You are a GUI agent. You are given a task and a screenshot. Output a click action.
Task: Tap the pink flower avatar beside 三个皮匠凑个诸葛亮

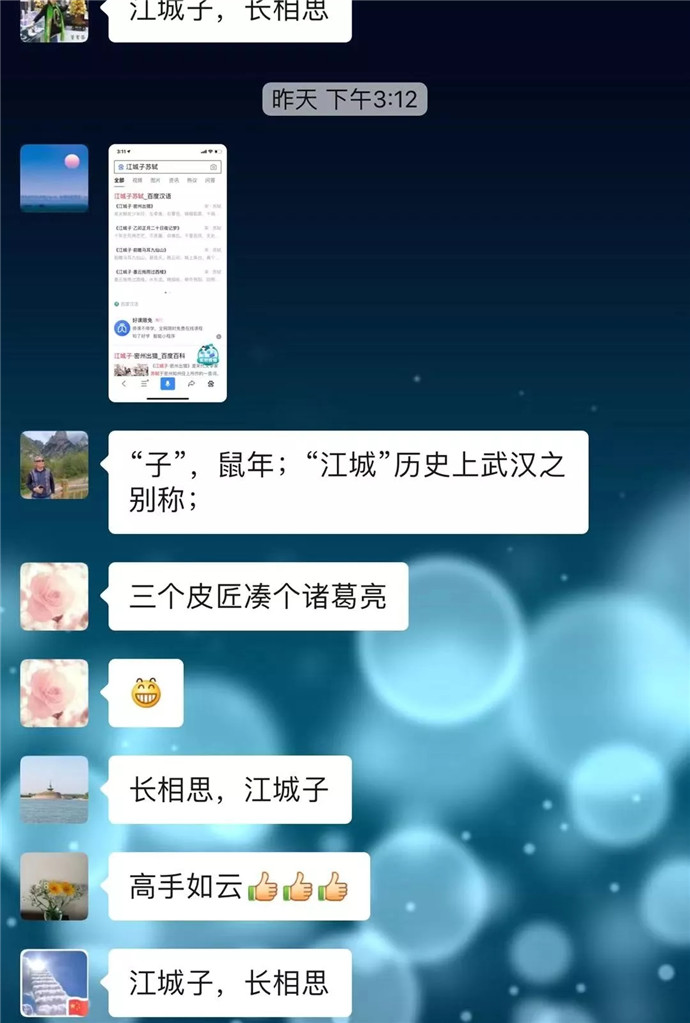point(54,596)
